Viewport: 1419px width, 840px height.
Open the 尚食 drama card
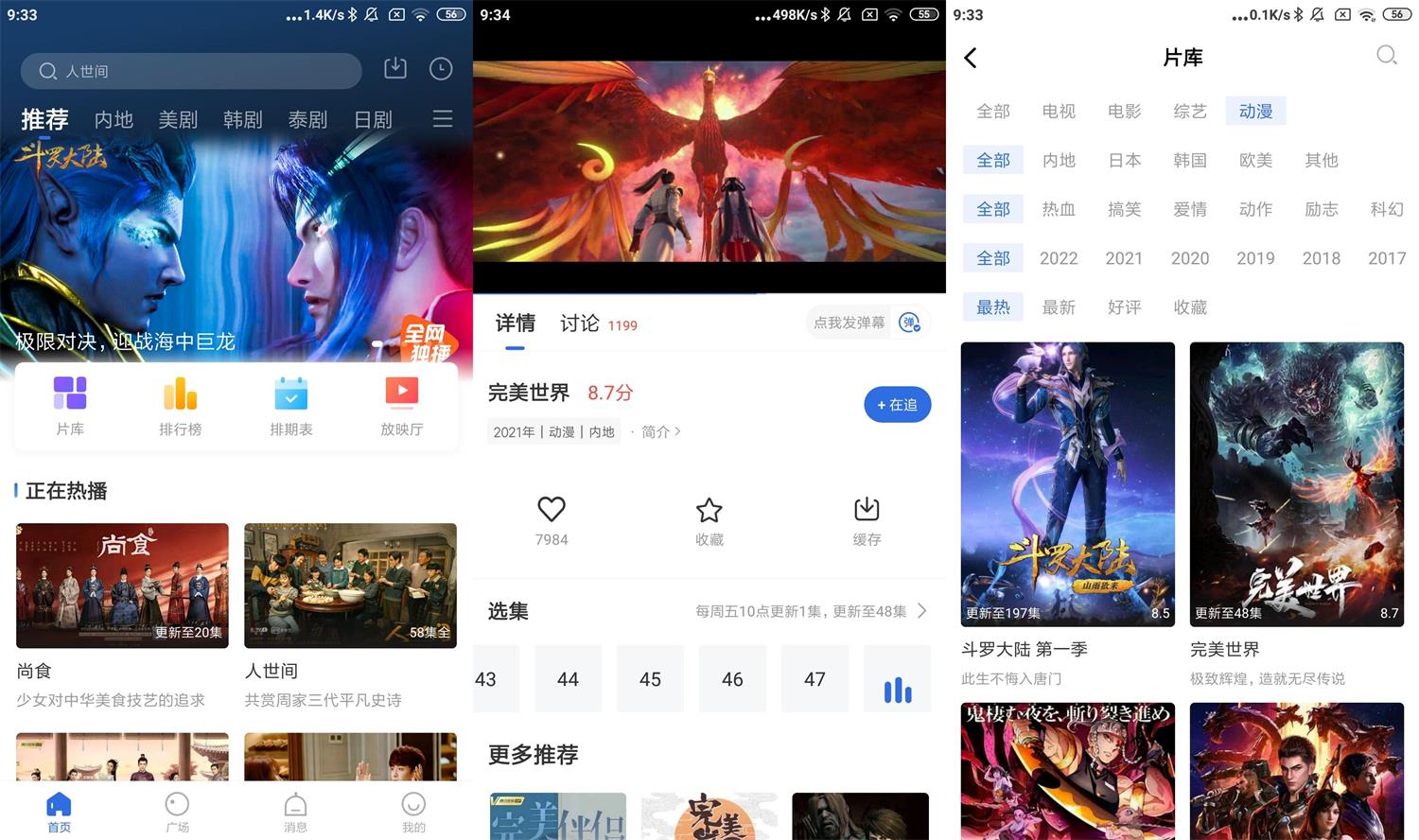122,586
